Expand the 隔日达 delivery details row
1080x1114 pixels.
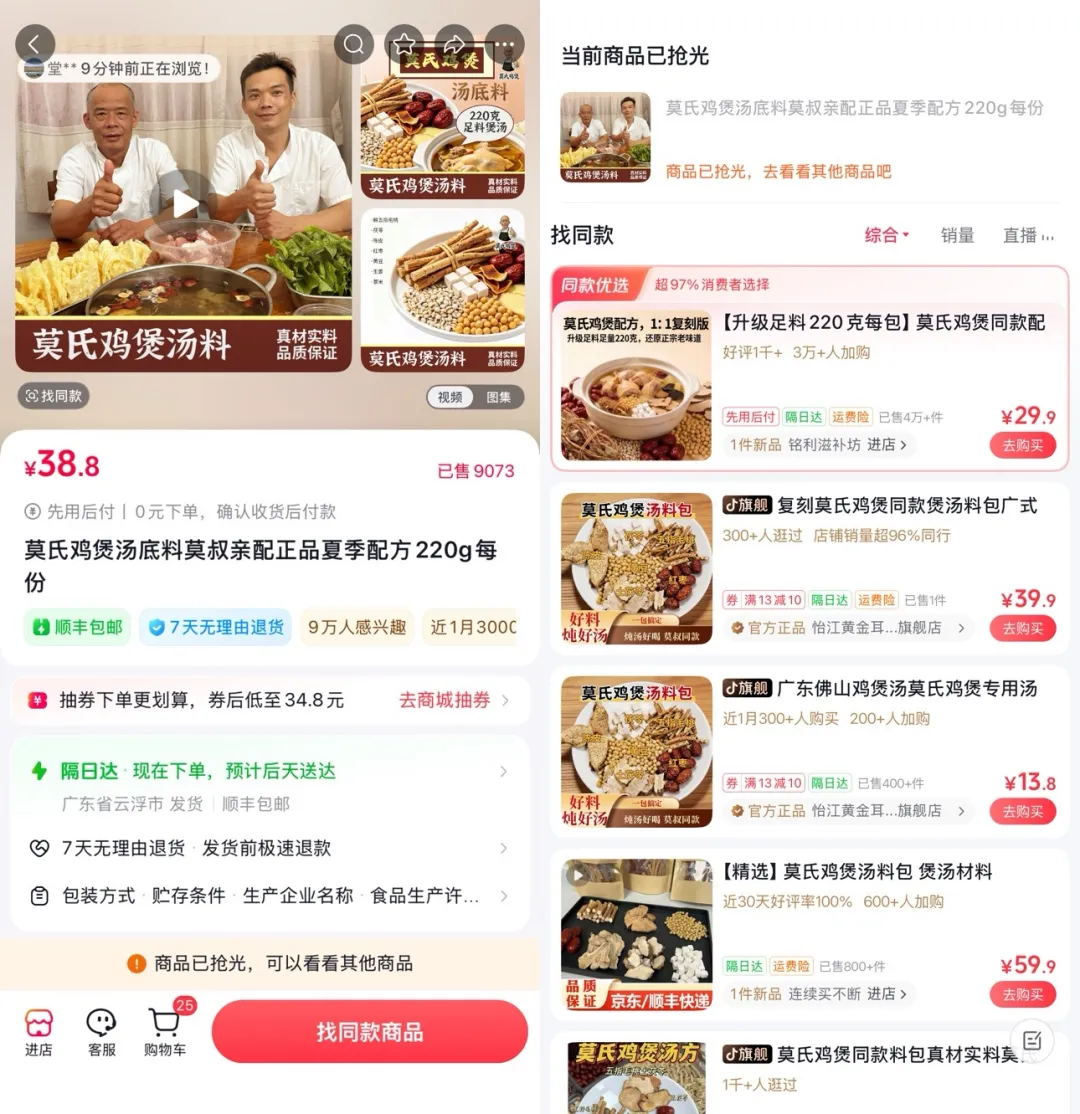(x=270, y=771)
